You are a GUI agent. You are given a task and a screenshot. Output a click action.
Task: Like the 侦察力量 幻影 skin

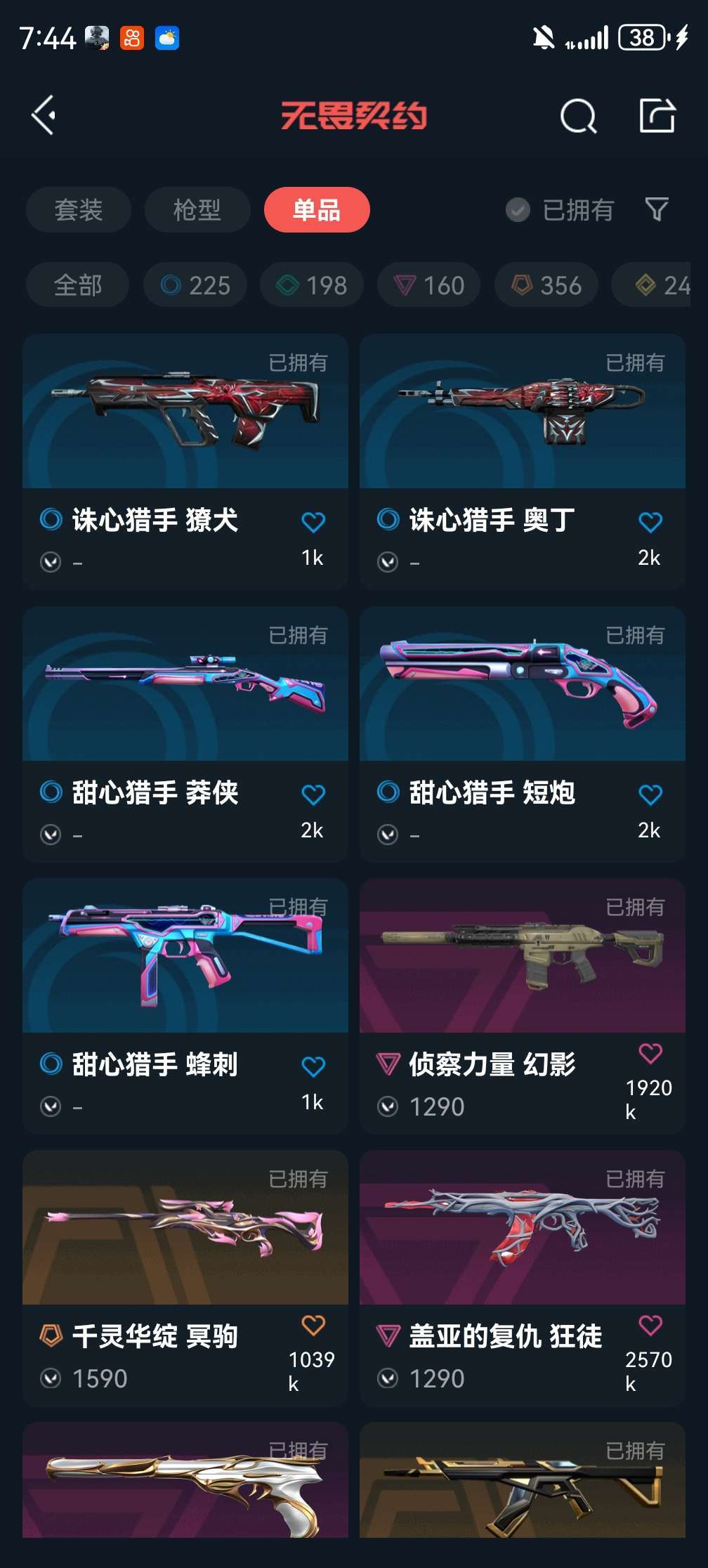650,1053
